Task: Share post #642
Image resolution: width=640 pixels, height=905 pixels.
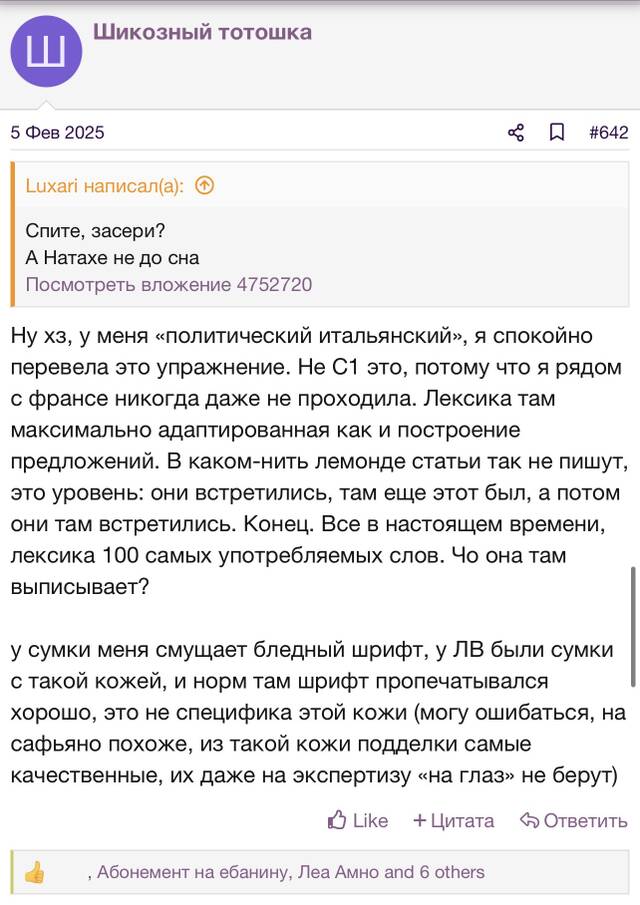Action: click(516, 132)
